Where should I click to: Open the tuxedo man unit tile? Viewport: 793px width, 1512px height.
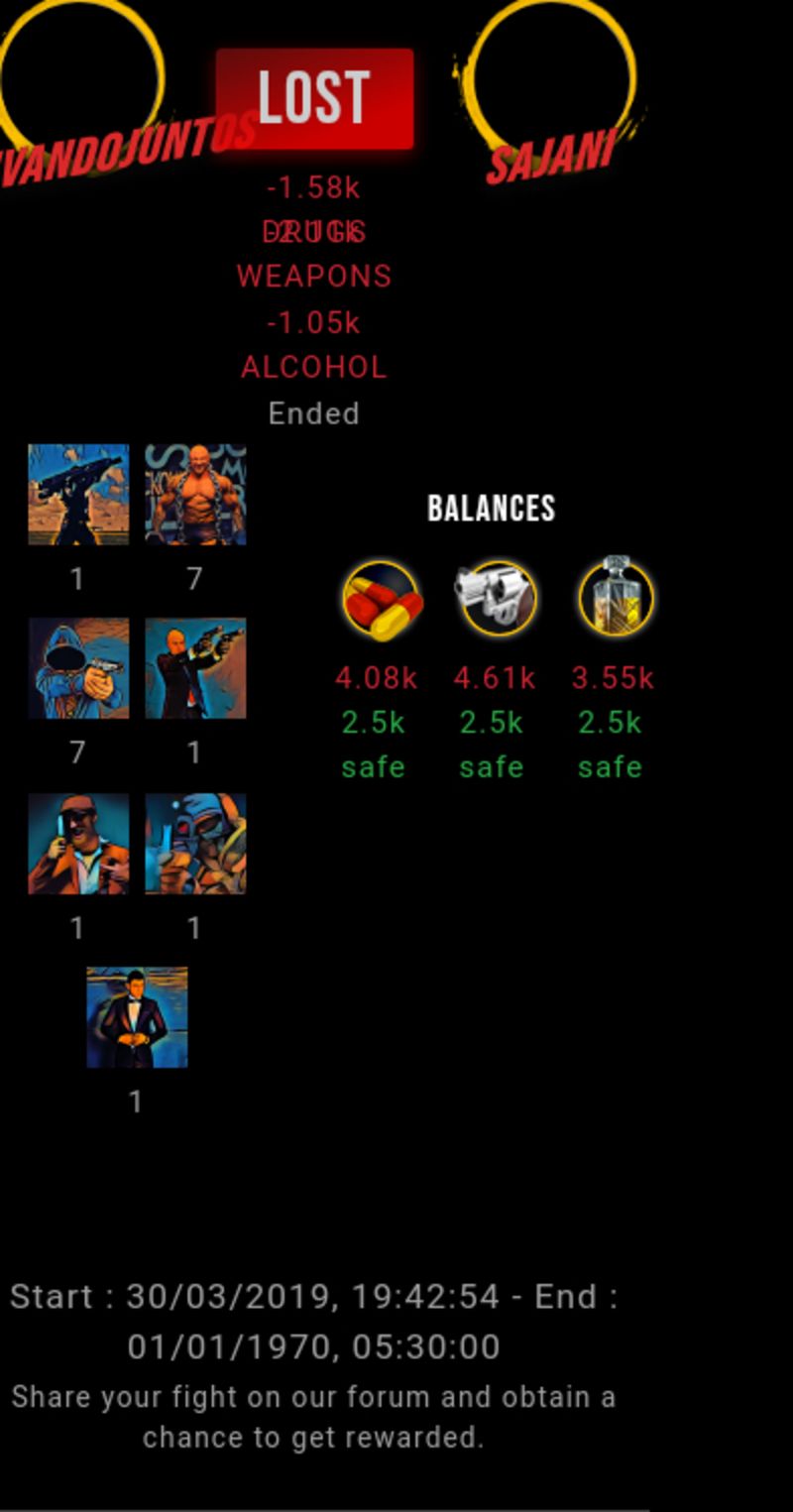coord(137,1017)
